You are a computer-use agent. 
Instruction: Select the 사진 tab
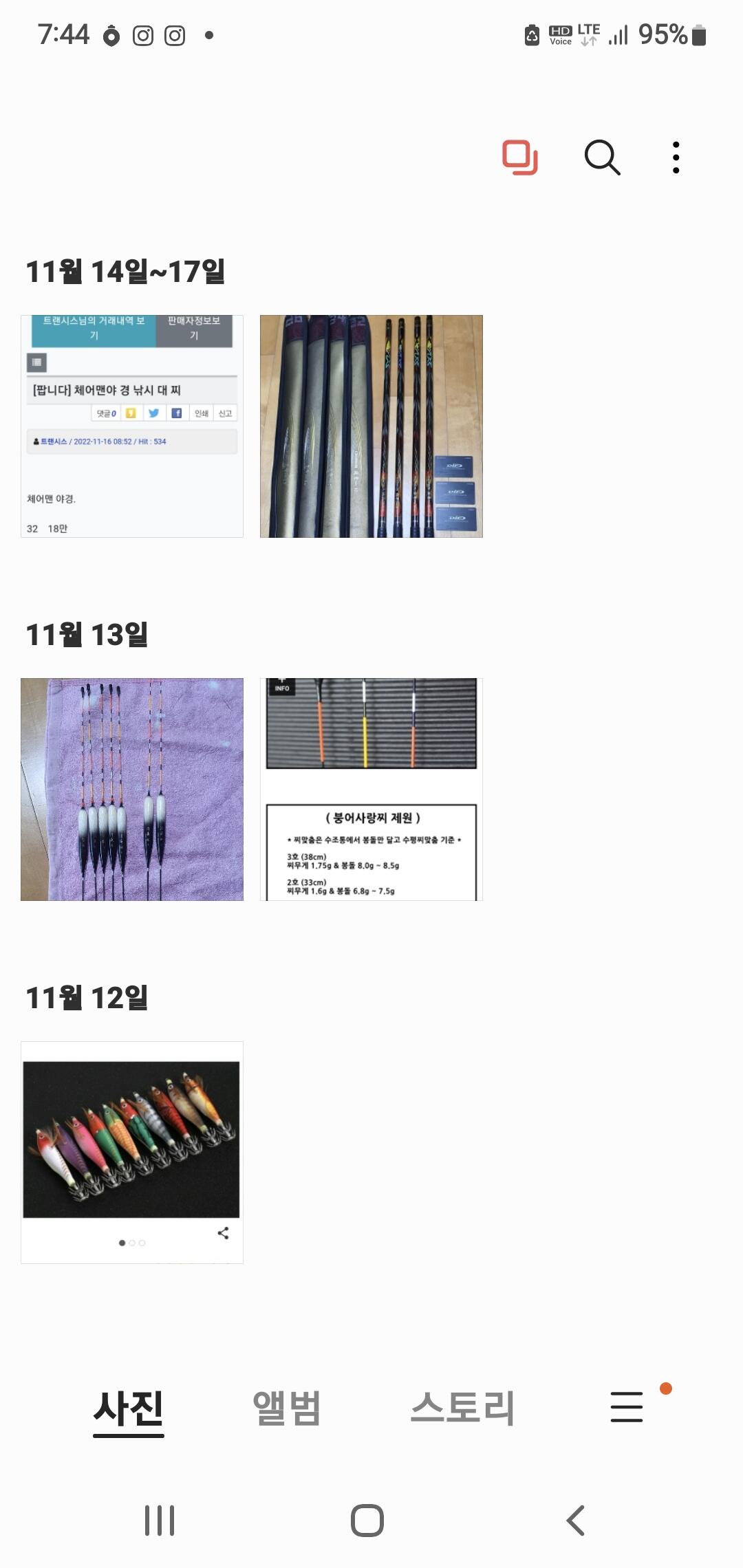pyautogui.click(x=129, y=1407)
